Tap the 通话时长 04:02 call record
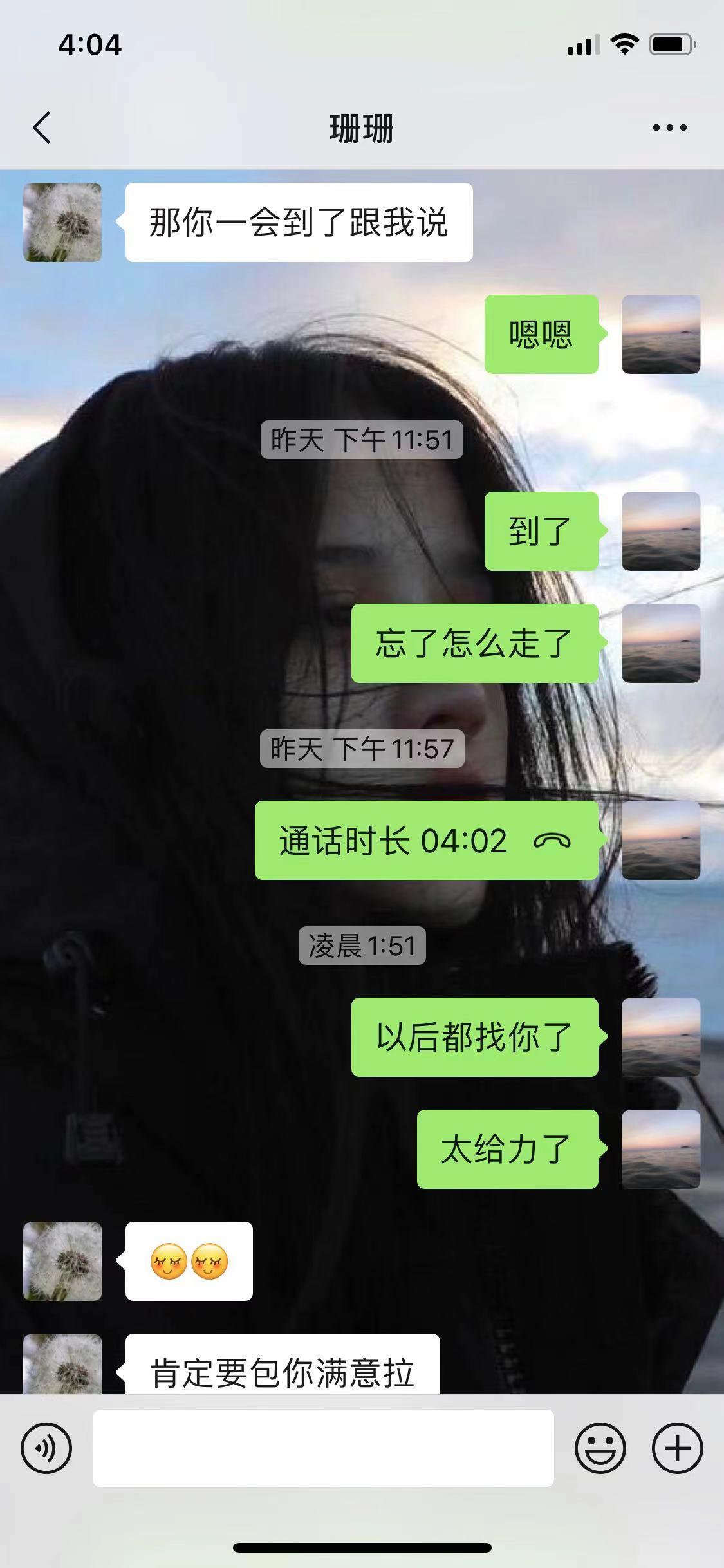724x1568 pixels. [426, 841]
